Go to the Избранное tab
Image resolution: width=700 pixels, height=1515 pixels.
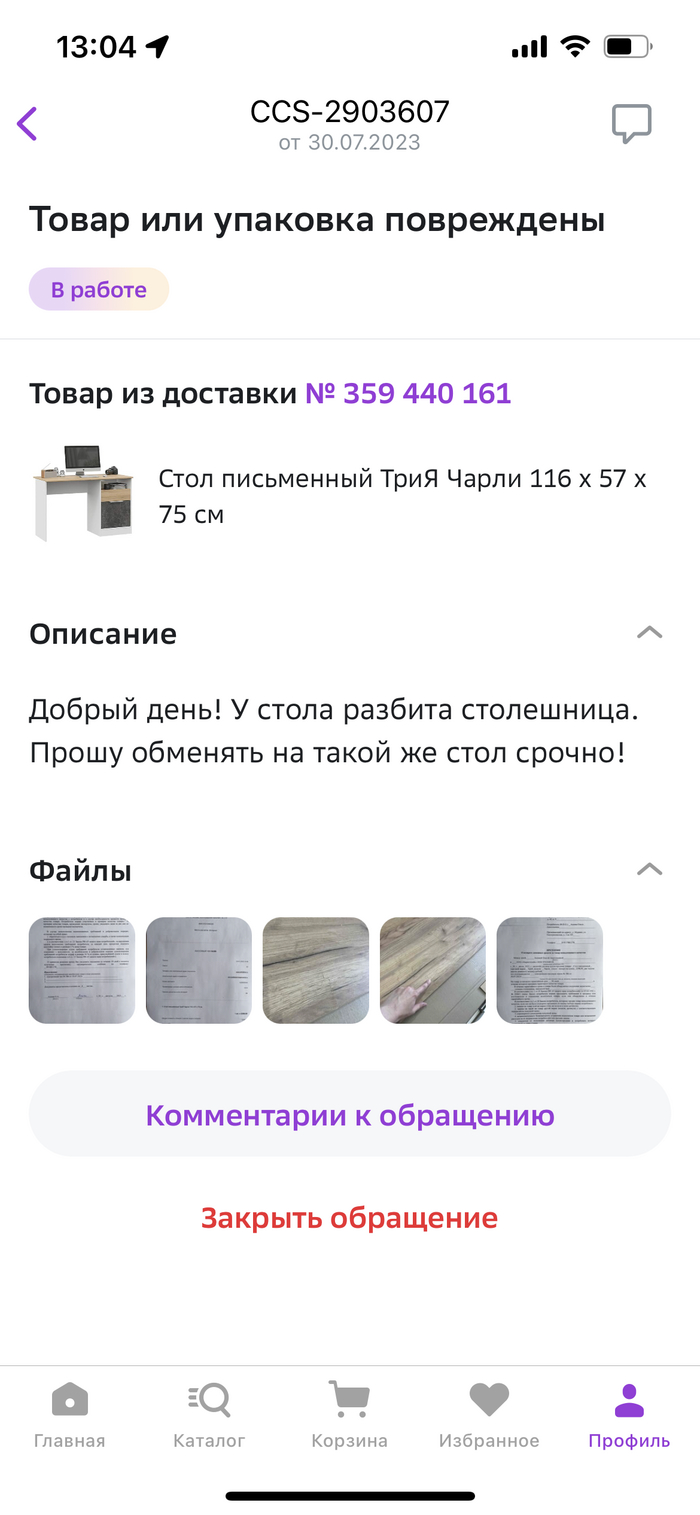[x=489, y=1415]
